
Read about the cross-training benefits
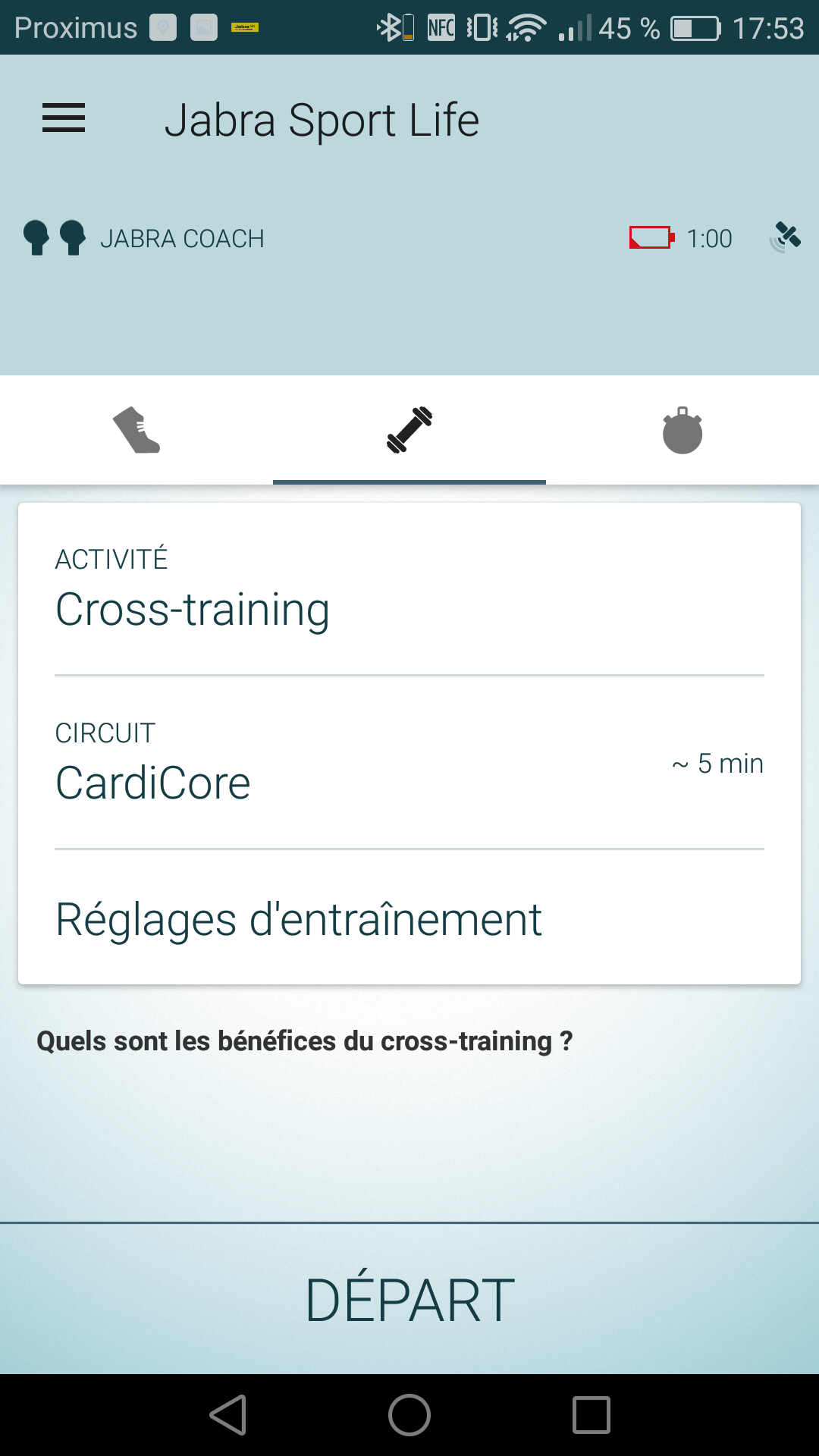[304, 1041]
